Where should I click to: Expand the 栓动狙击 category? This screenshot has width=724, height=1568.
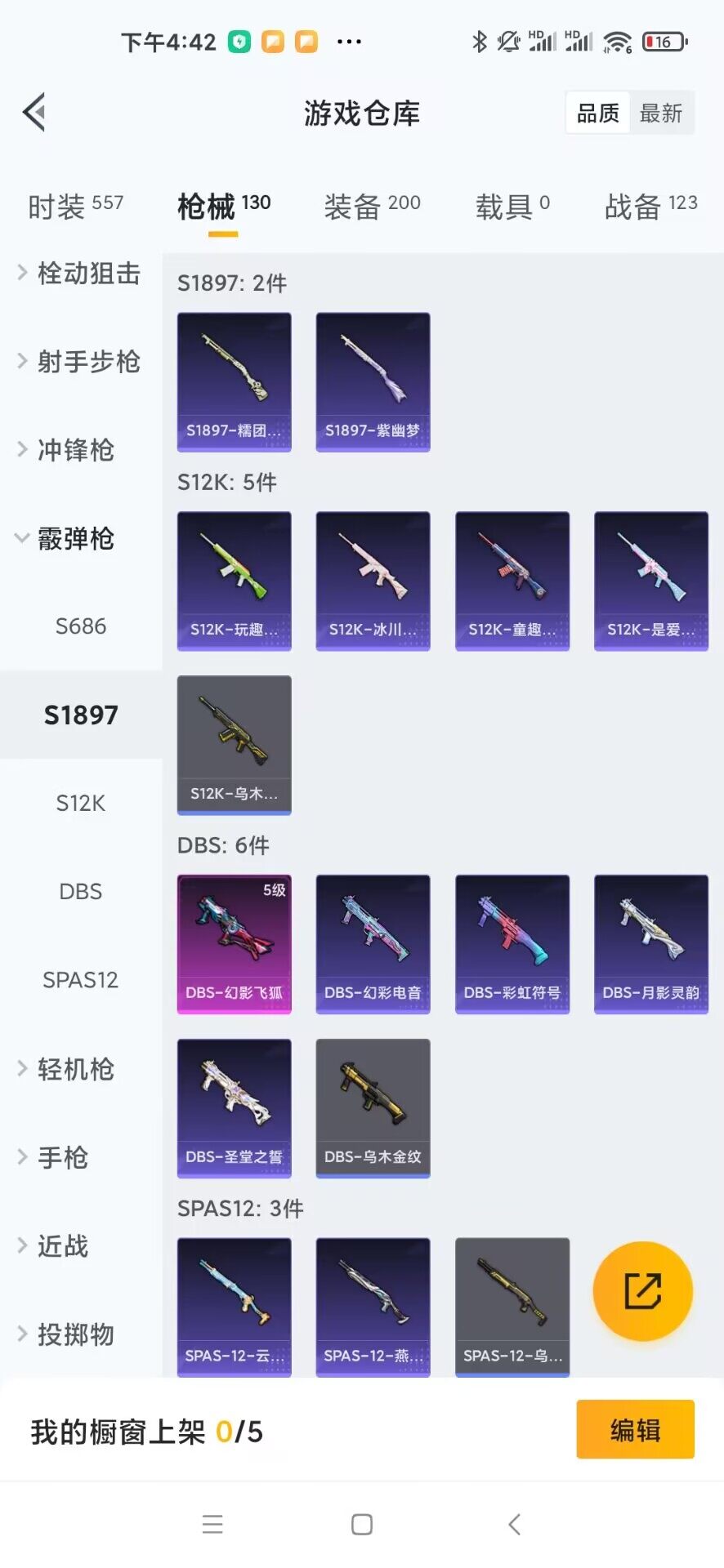80,274
